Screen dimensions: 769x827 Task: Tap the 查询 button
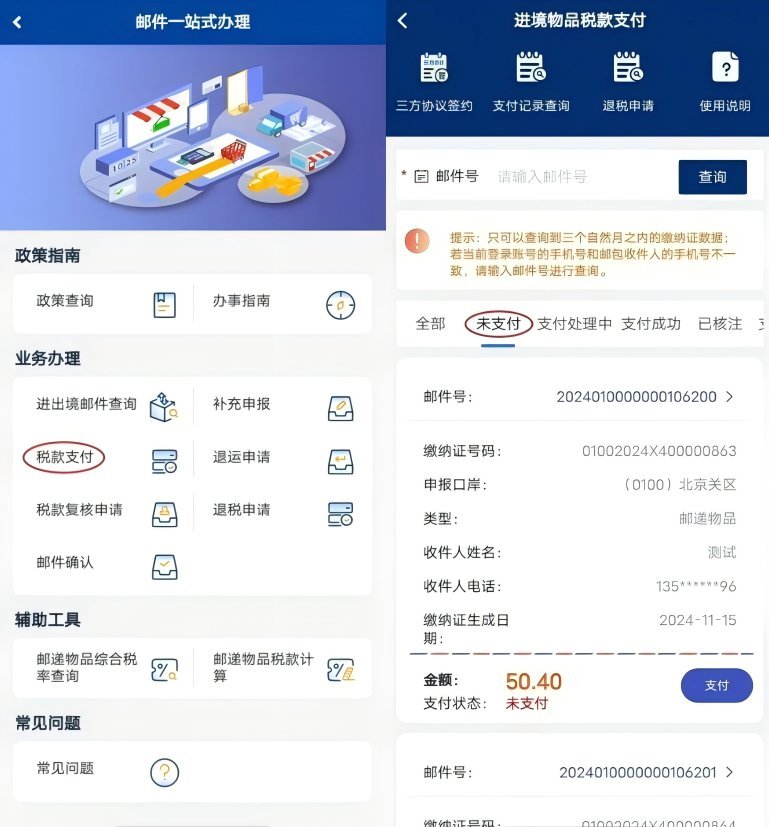click(x=712, y=177)
